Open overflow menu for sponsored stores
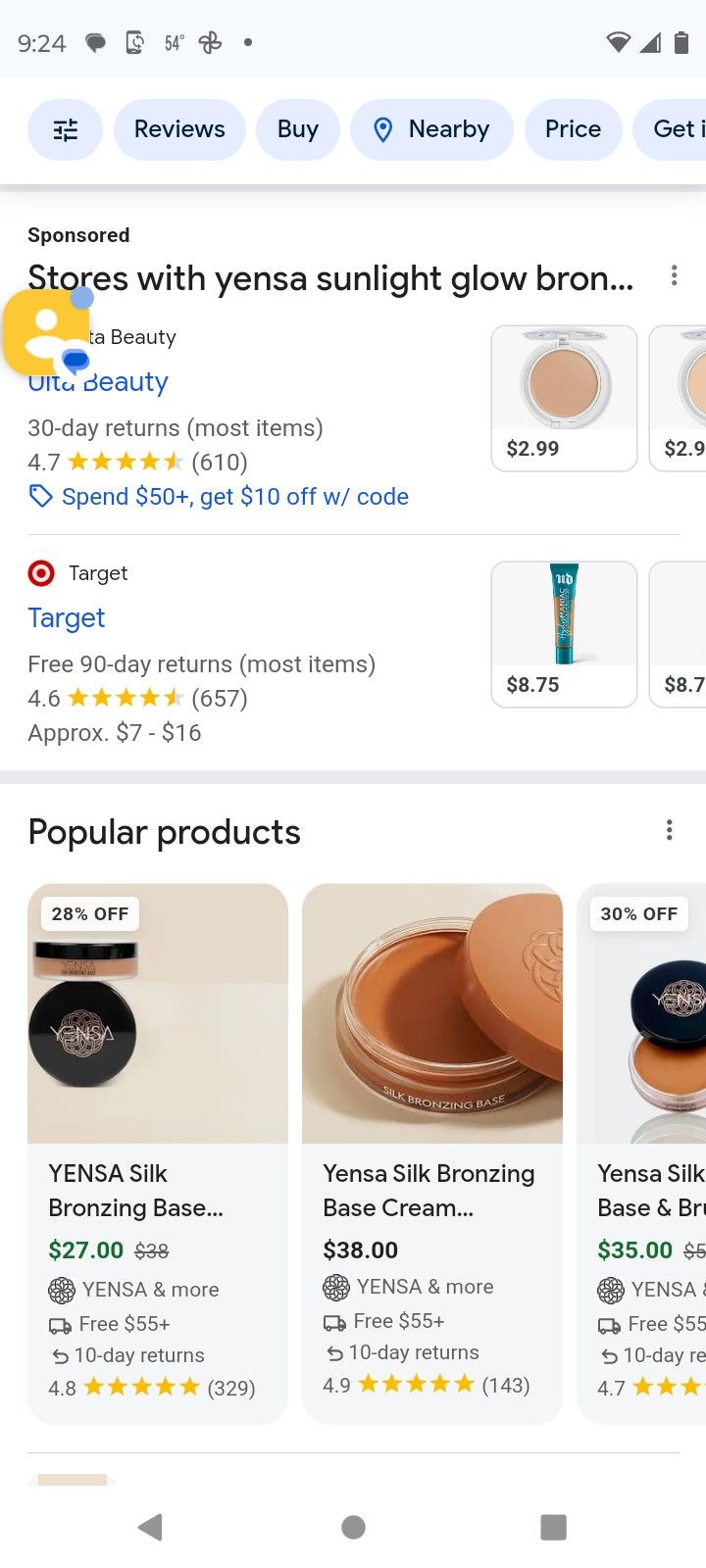Viewport: 706px width, 1568px height. click(674, 276)
